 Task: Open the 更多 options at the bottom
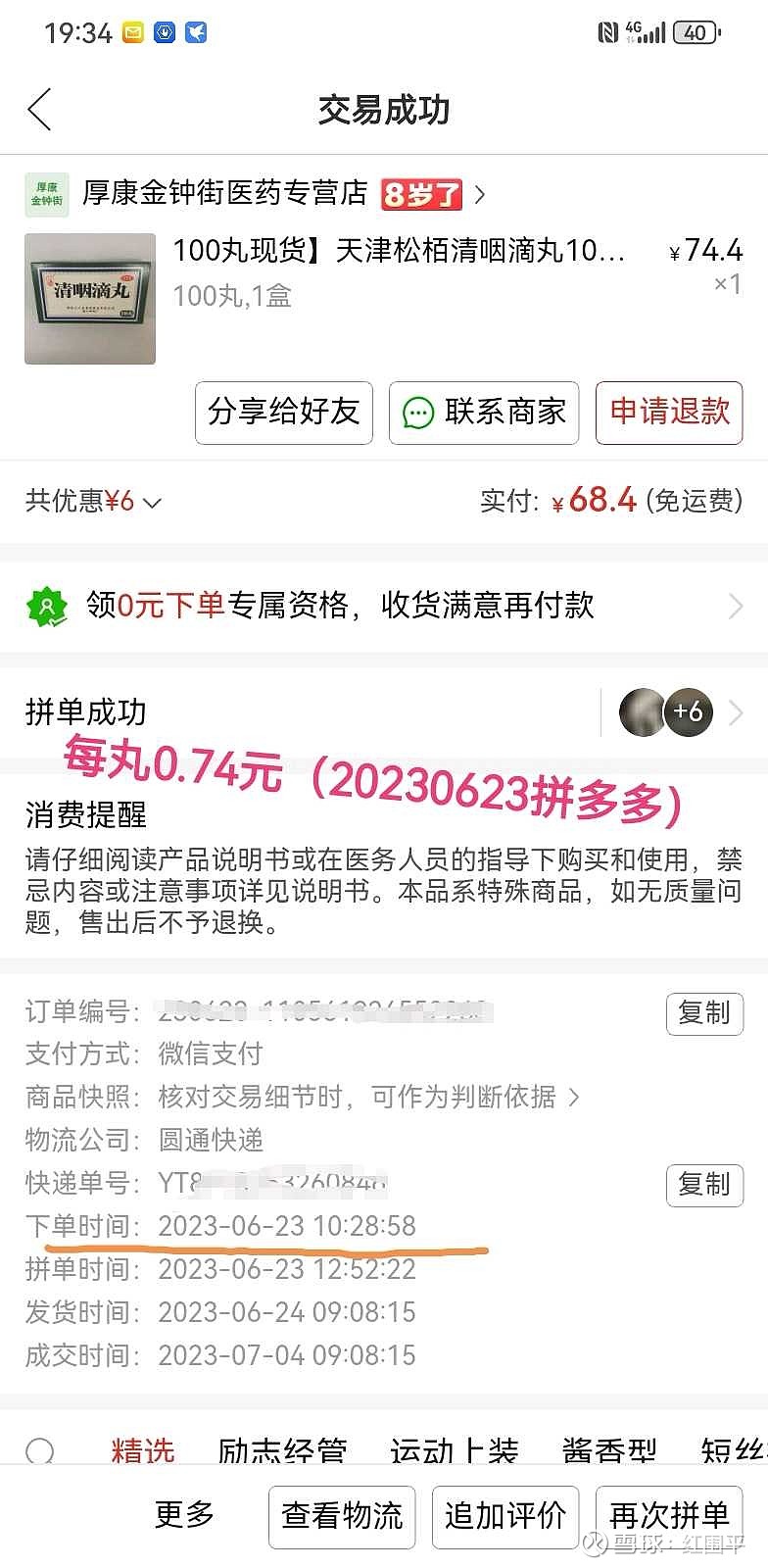[184, 1515]
